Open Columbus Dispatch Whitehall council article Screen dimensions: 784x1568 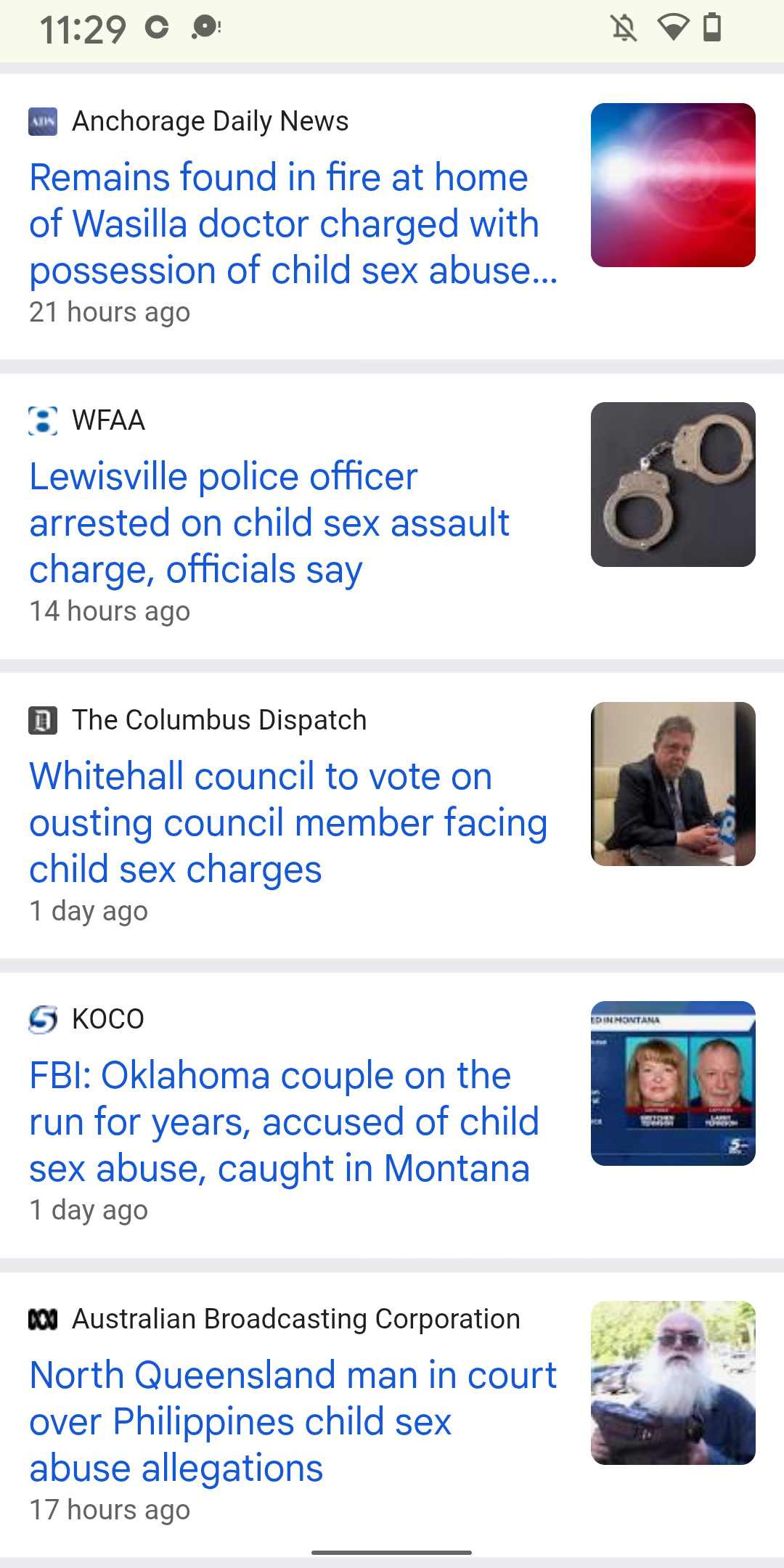(287, 822)
